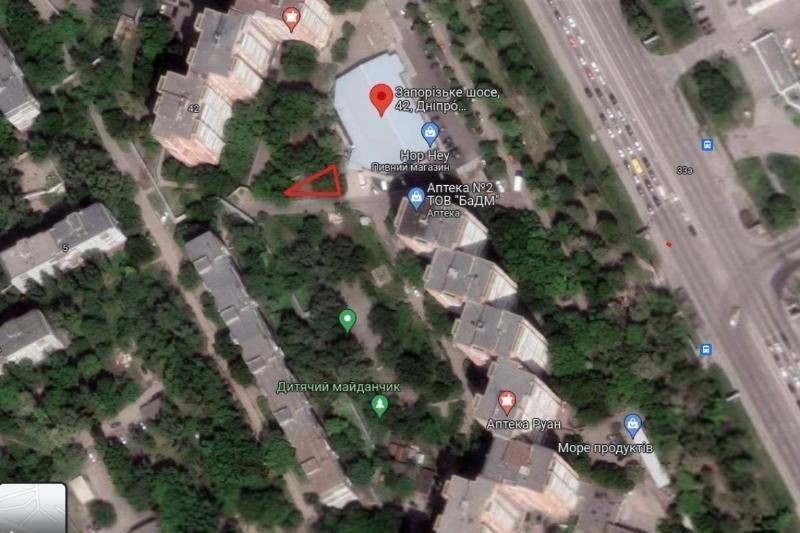Switch map layers via the corner thumbnail
The width and height of the screenshot is (800, 533).
tap(33, 508)
